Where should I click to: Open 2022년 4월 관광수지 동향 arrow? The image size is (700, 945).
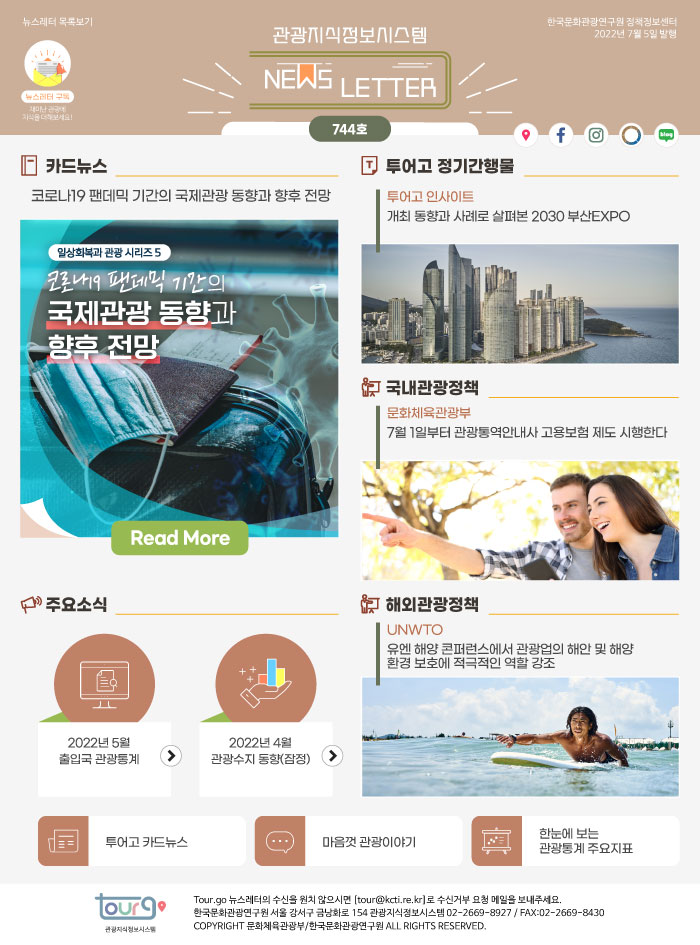[333, 756]
